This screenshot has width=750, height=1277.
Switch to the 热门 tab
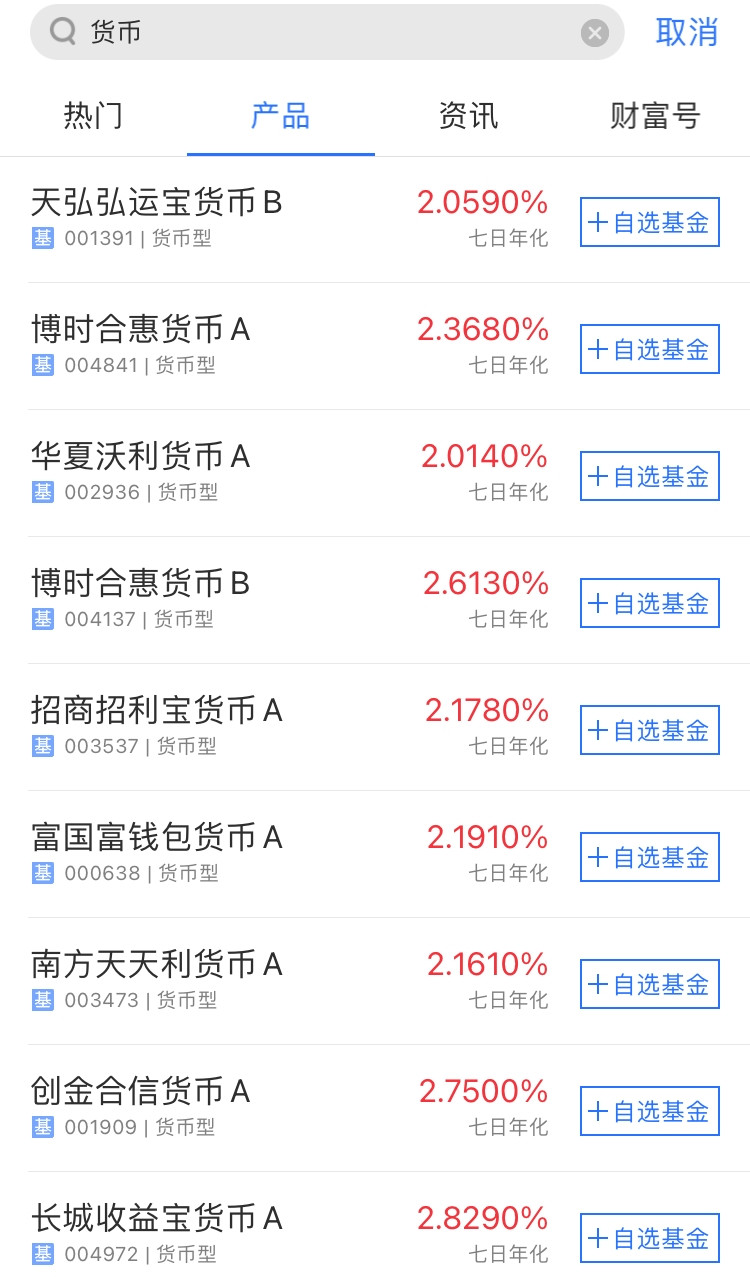(93, 116)
